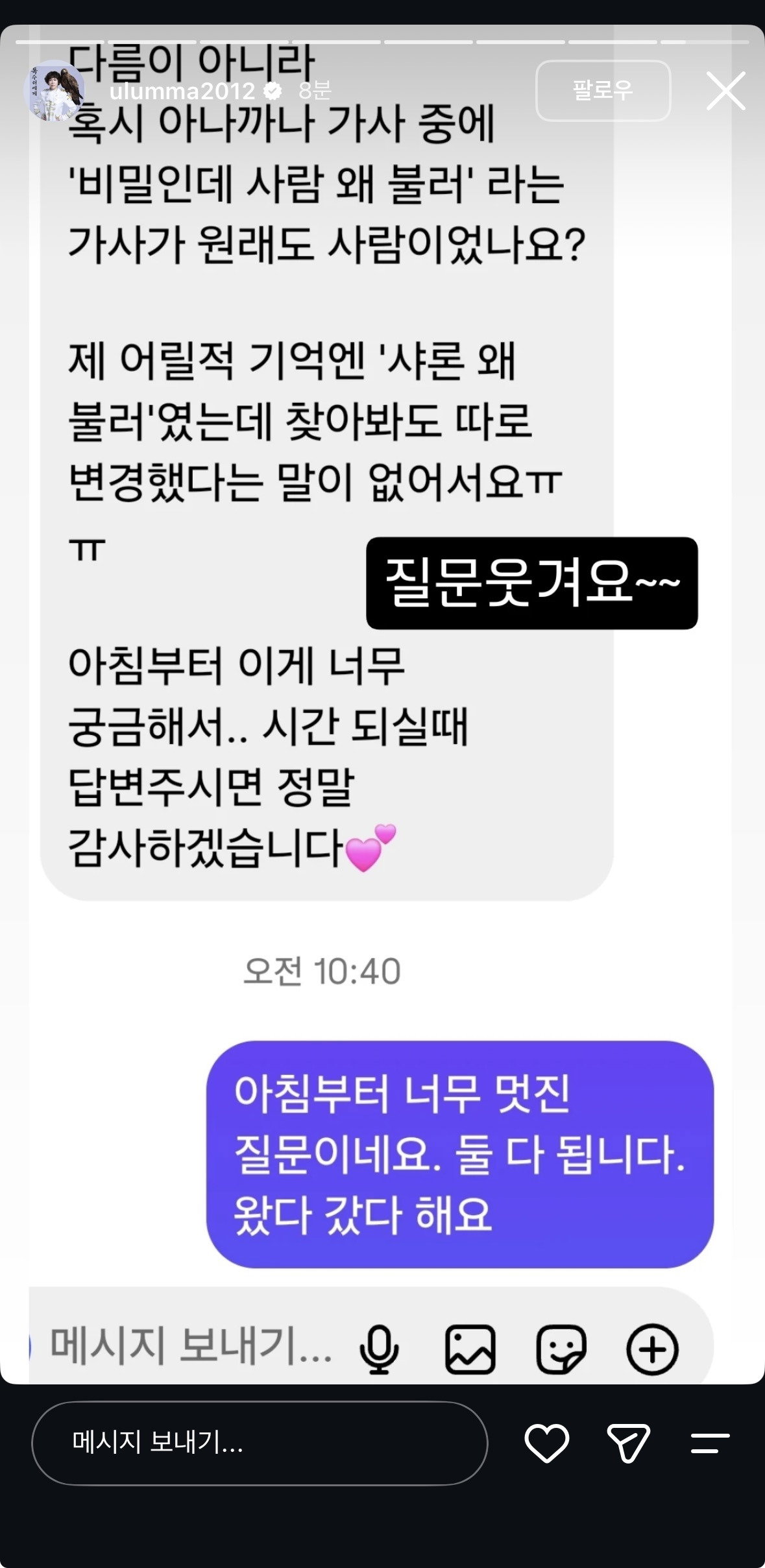
Task: Follow ulumma2012 with the 팔로우 button
Action: pyautogui.click(x=603, y=91)
